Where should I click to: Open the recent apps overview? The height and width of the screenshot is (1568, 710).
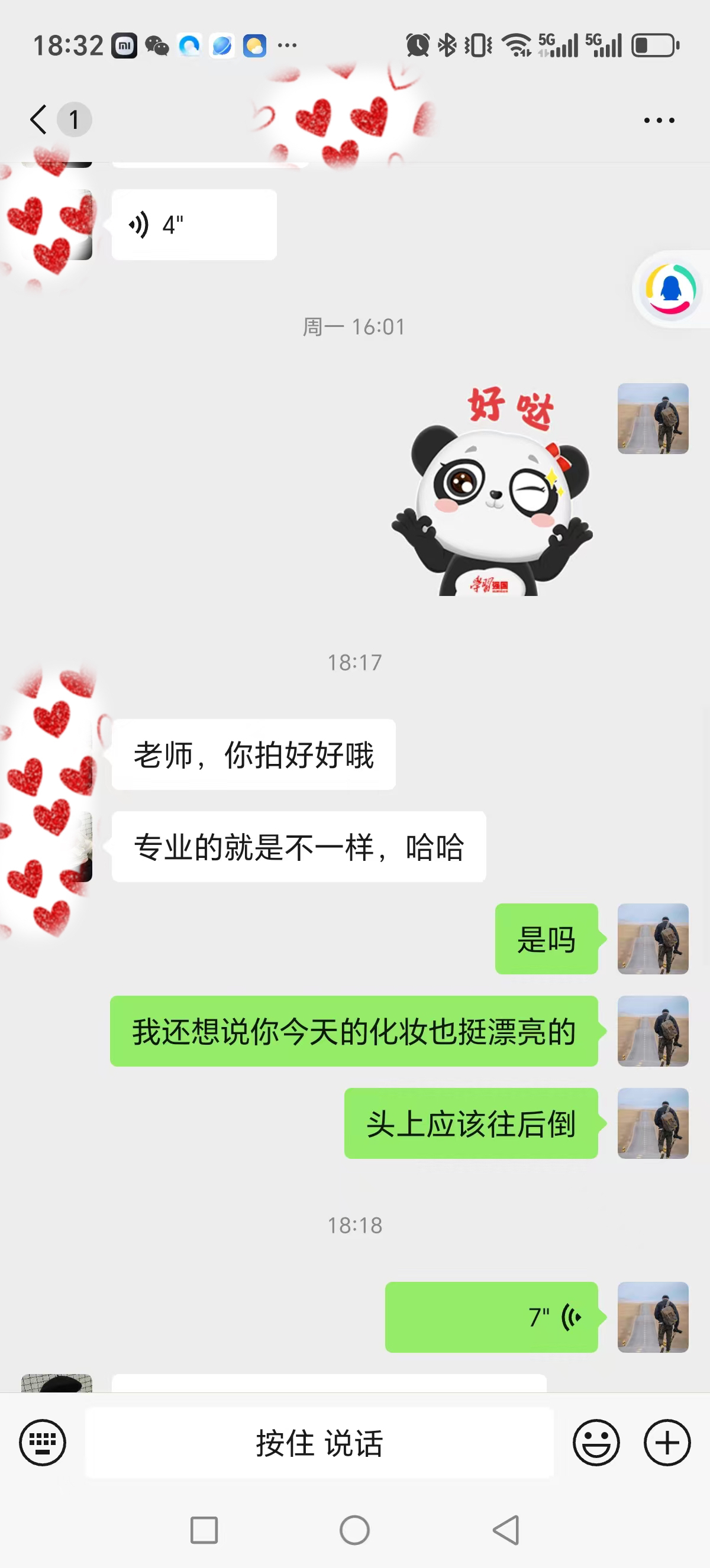pyautogui.click(x=204, y=1530)
